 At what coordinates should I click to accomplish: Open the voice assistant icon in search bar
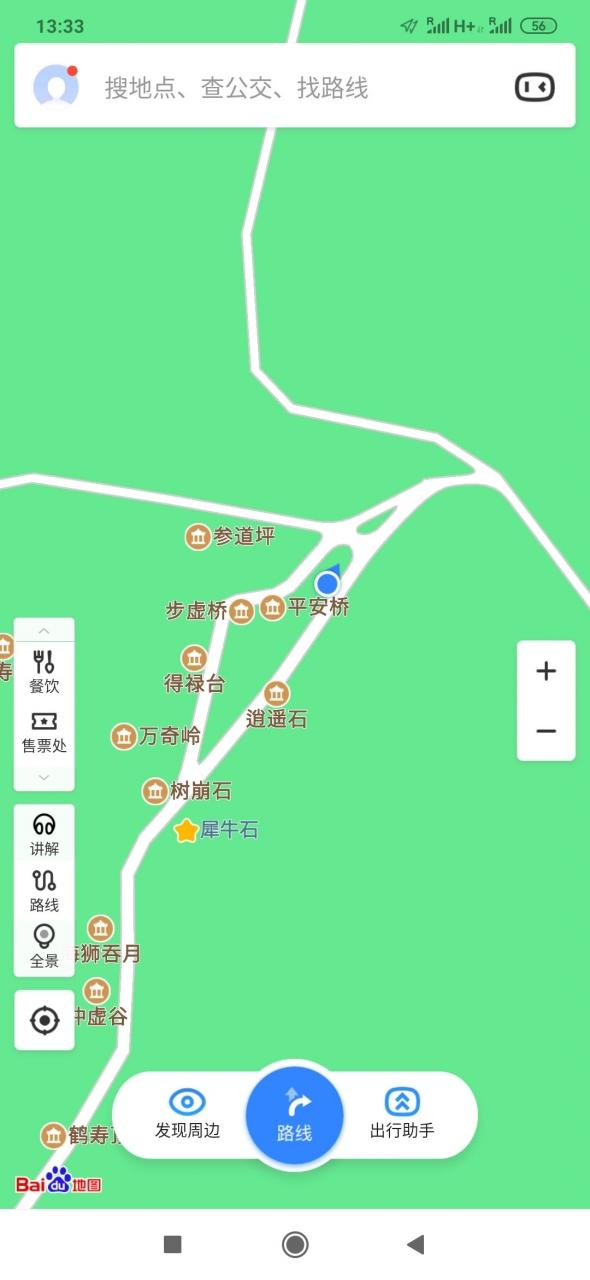tap(534, 87)
